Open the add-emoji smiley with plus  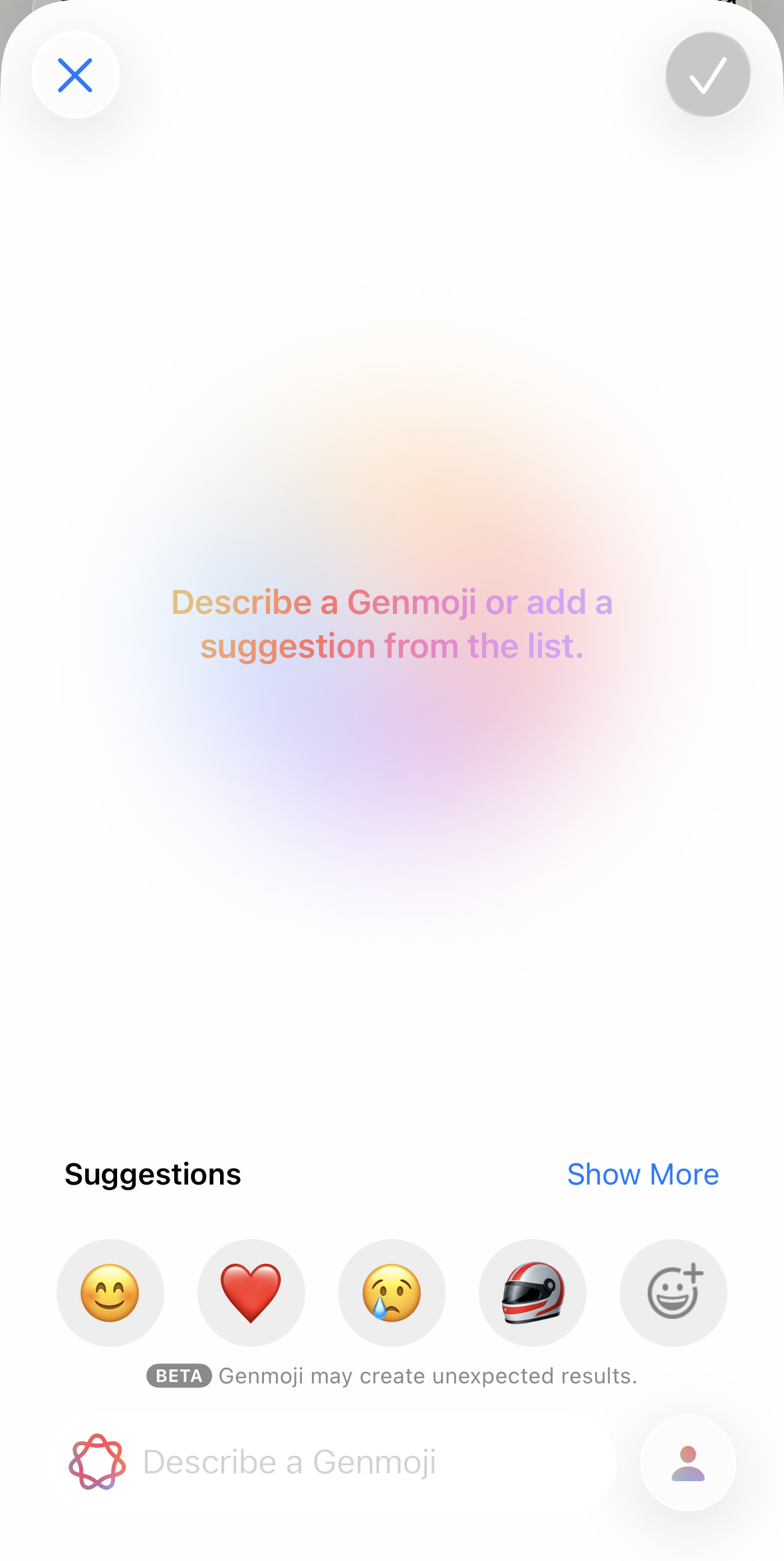coord(673,1292)
